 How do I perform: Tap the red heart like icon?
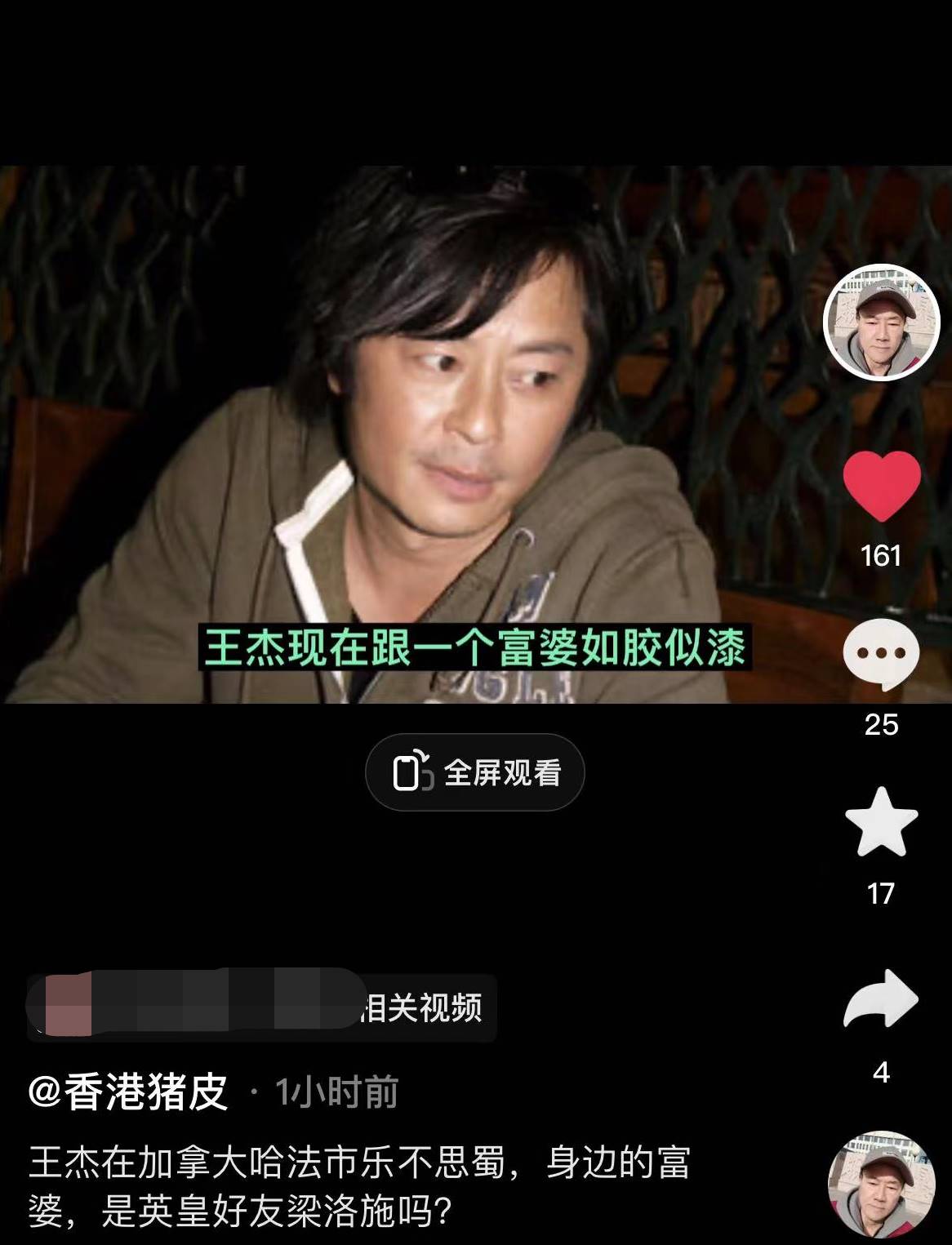click(881, 487)
